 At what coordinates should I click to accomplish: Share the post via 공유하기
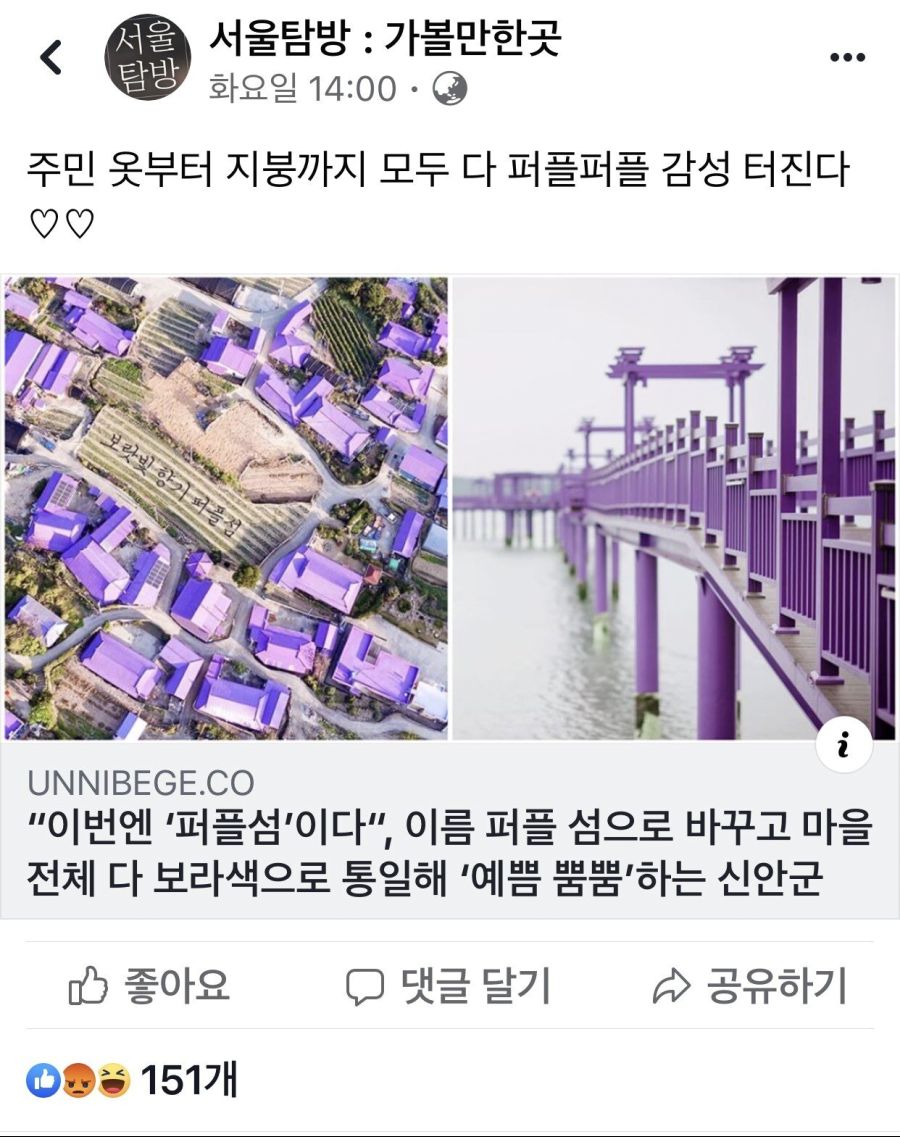coord(748,986)
